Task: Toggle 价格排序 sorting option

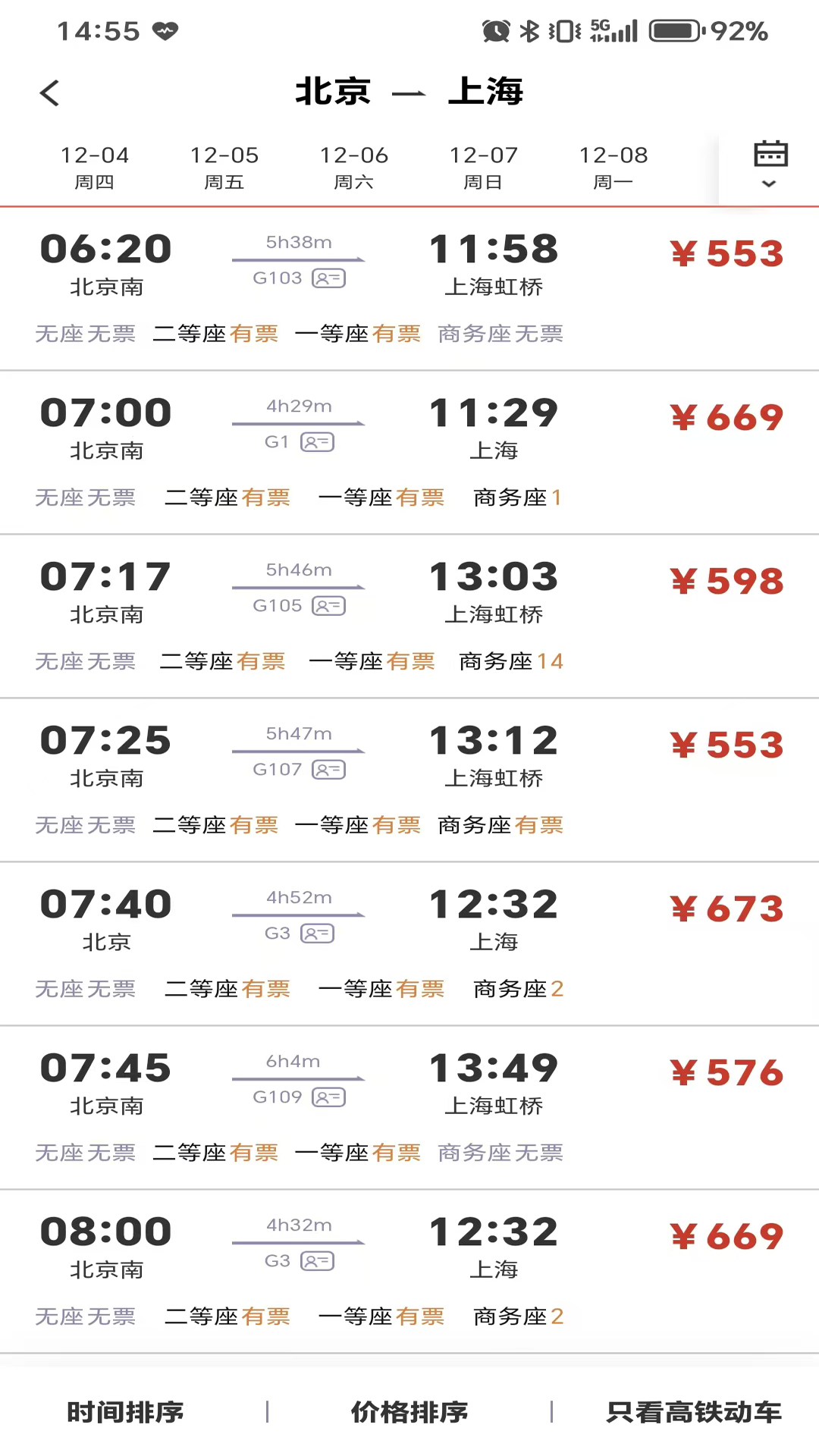Action: (409, 1412)
